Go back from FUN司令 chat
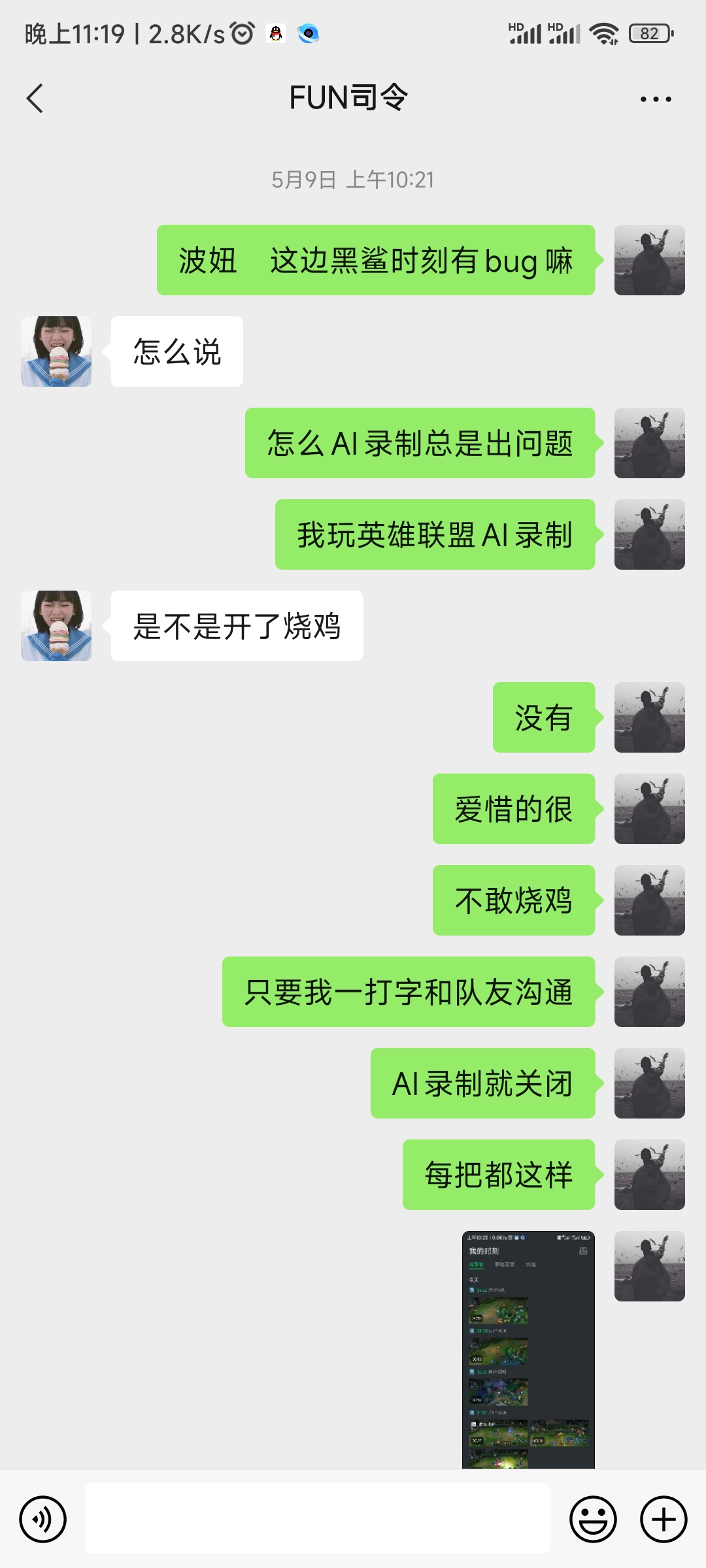Viewport: 706px width, 1568px height. [x=35, y=99]
